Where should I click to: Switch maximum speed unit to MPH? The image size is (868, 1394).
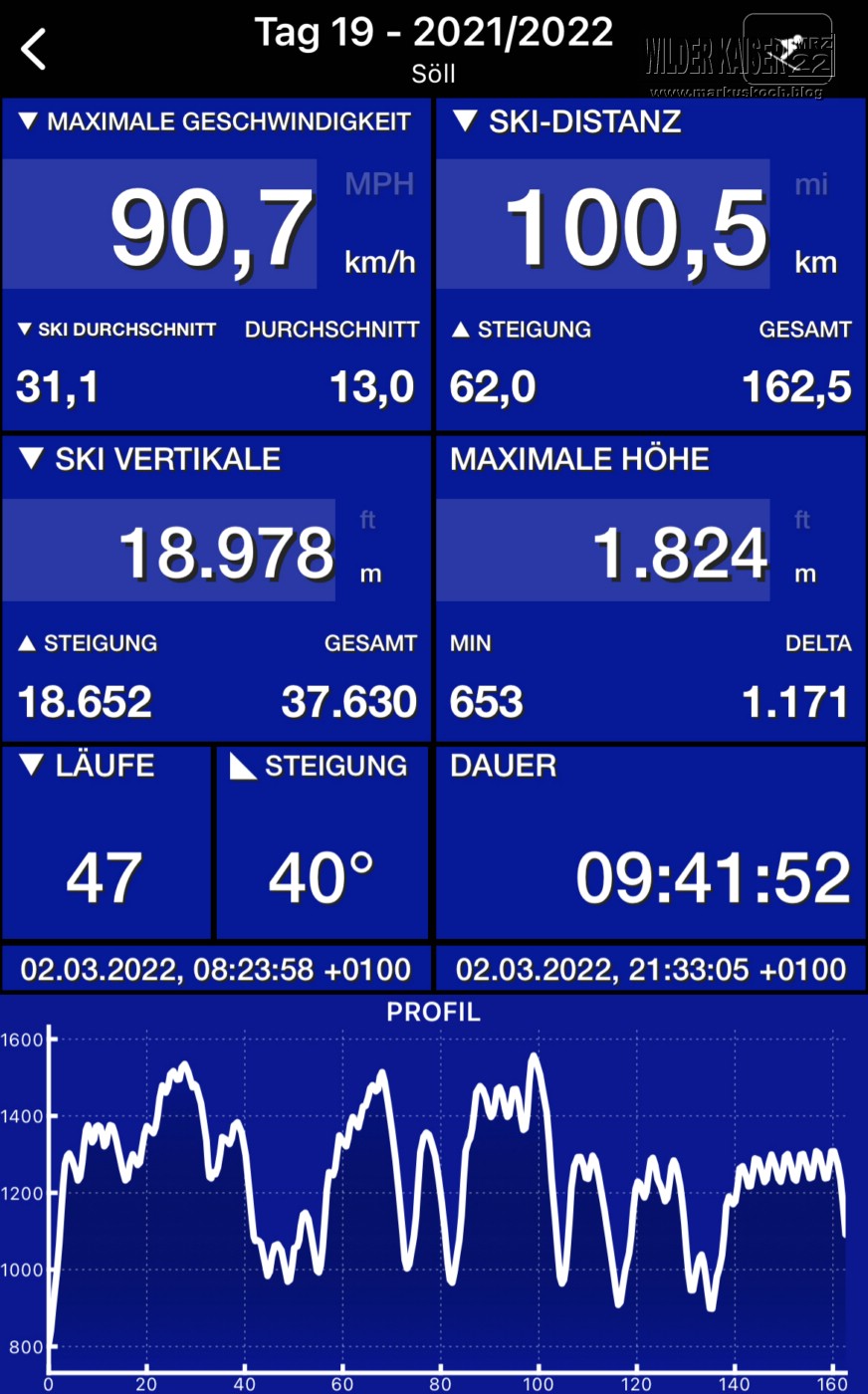[378, 184]
